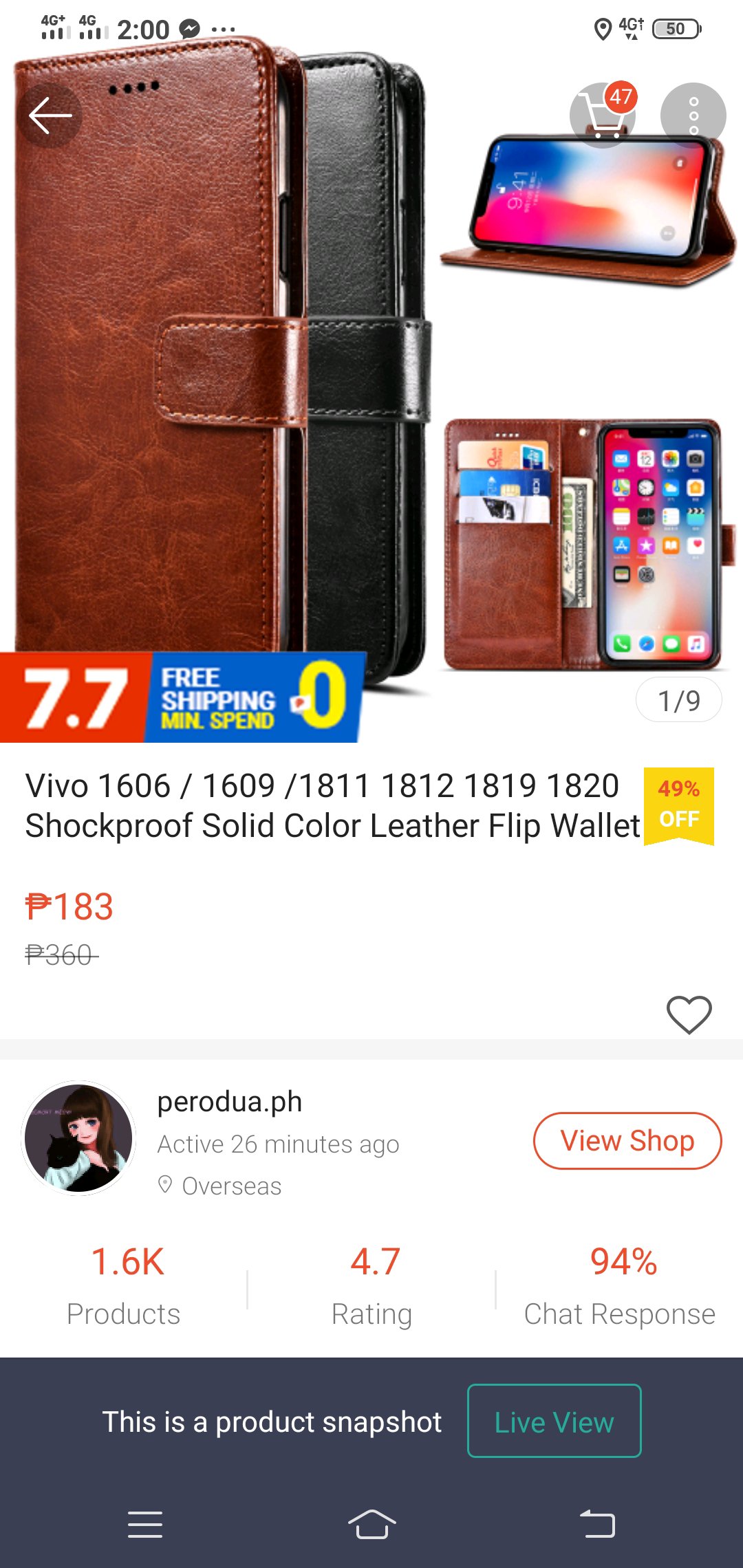
Task: Tap the back arrow to leave product page
Action: coord(50,116)
